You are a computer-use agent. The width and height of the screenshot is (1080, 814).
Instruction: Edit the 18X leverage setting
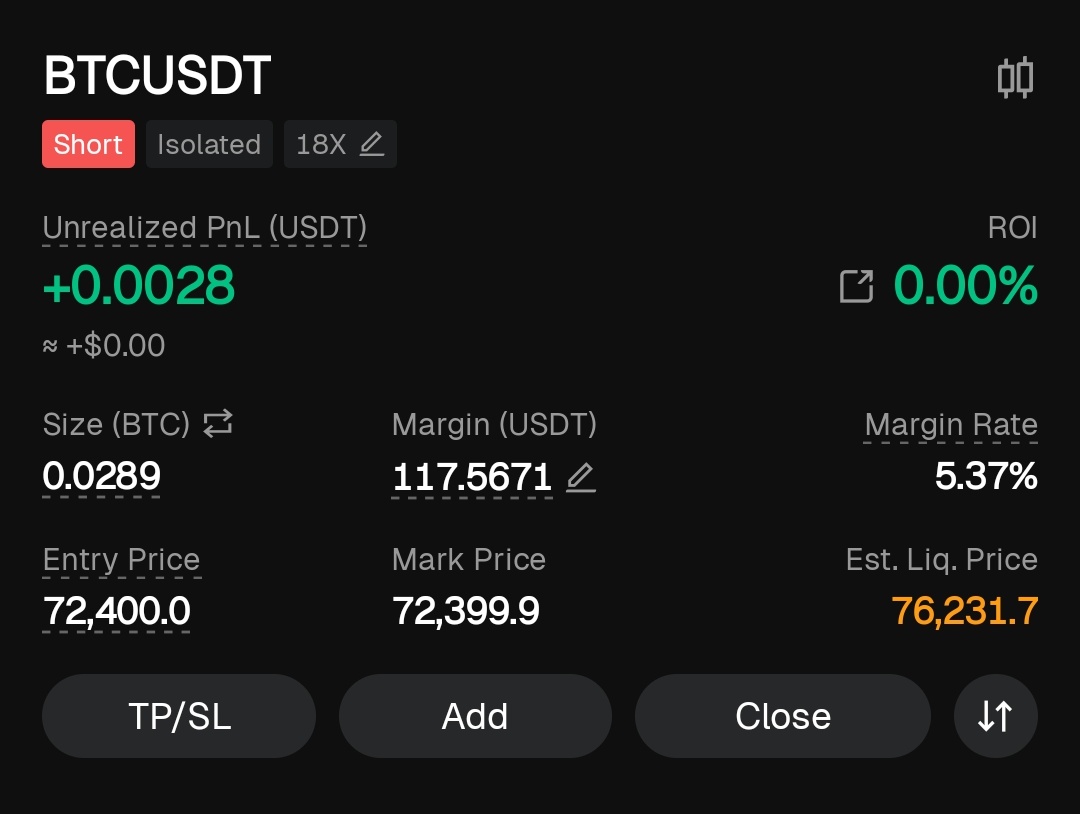point(340,144)
